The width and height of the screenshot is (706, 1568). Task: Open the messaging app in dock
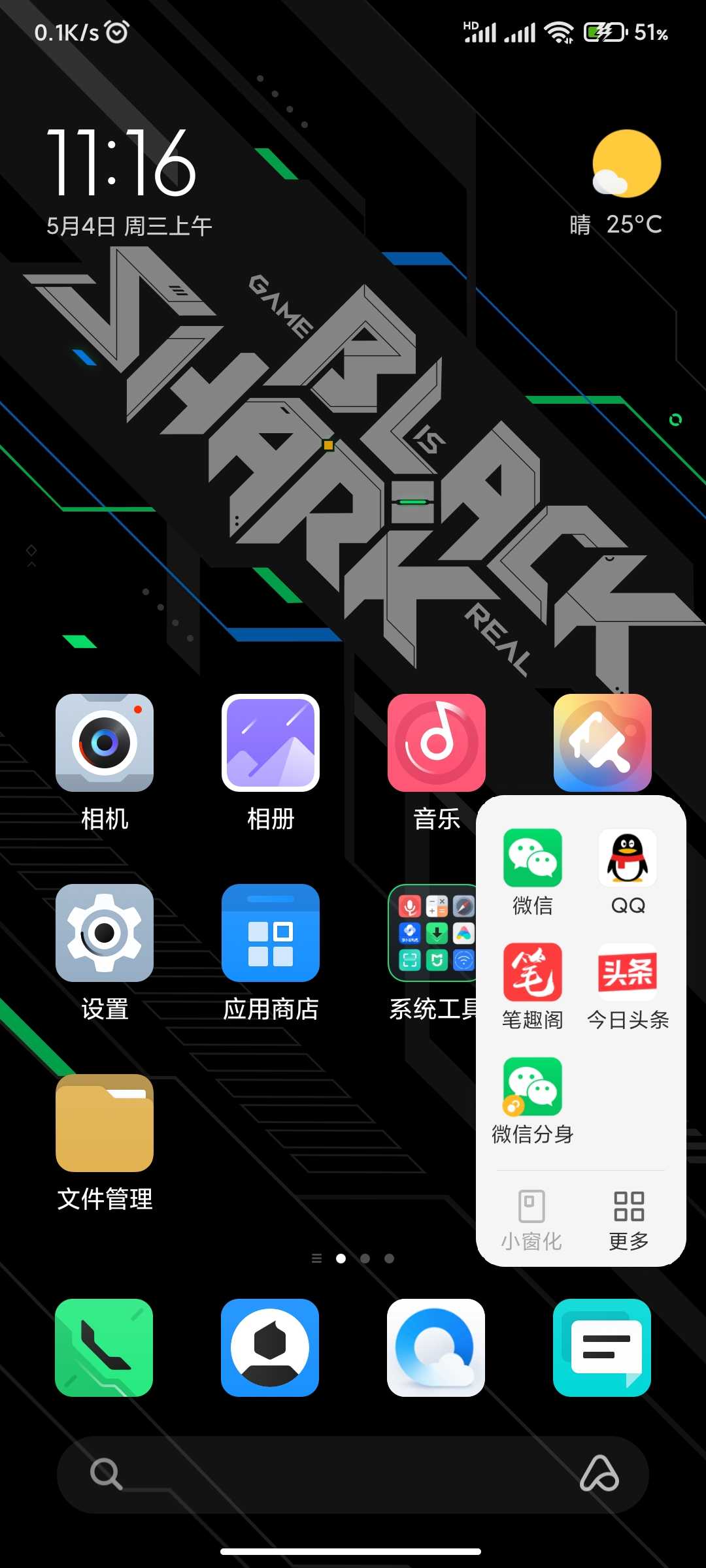(x=601, y=1348)
